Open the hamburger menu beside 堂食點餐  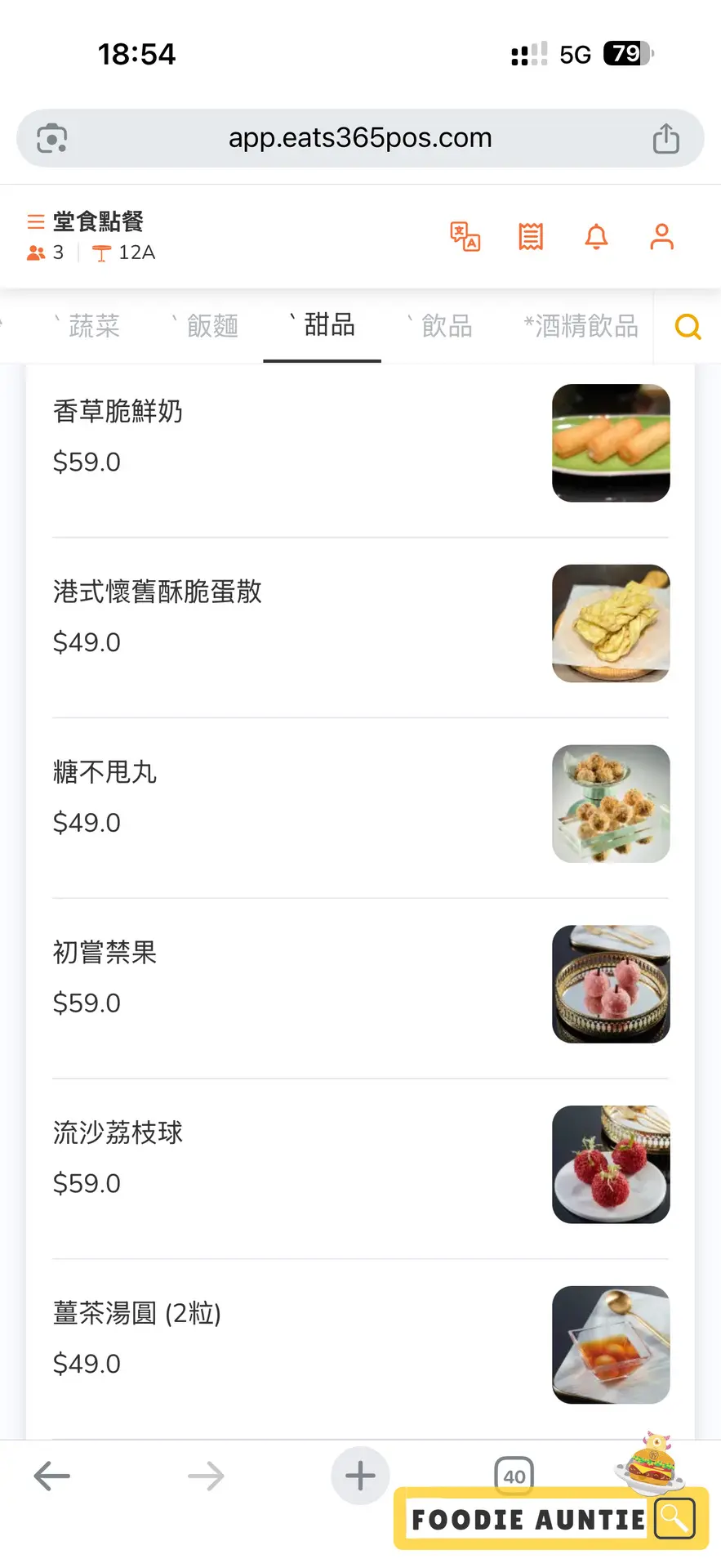35,221
